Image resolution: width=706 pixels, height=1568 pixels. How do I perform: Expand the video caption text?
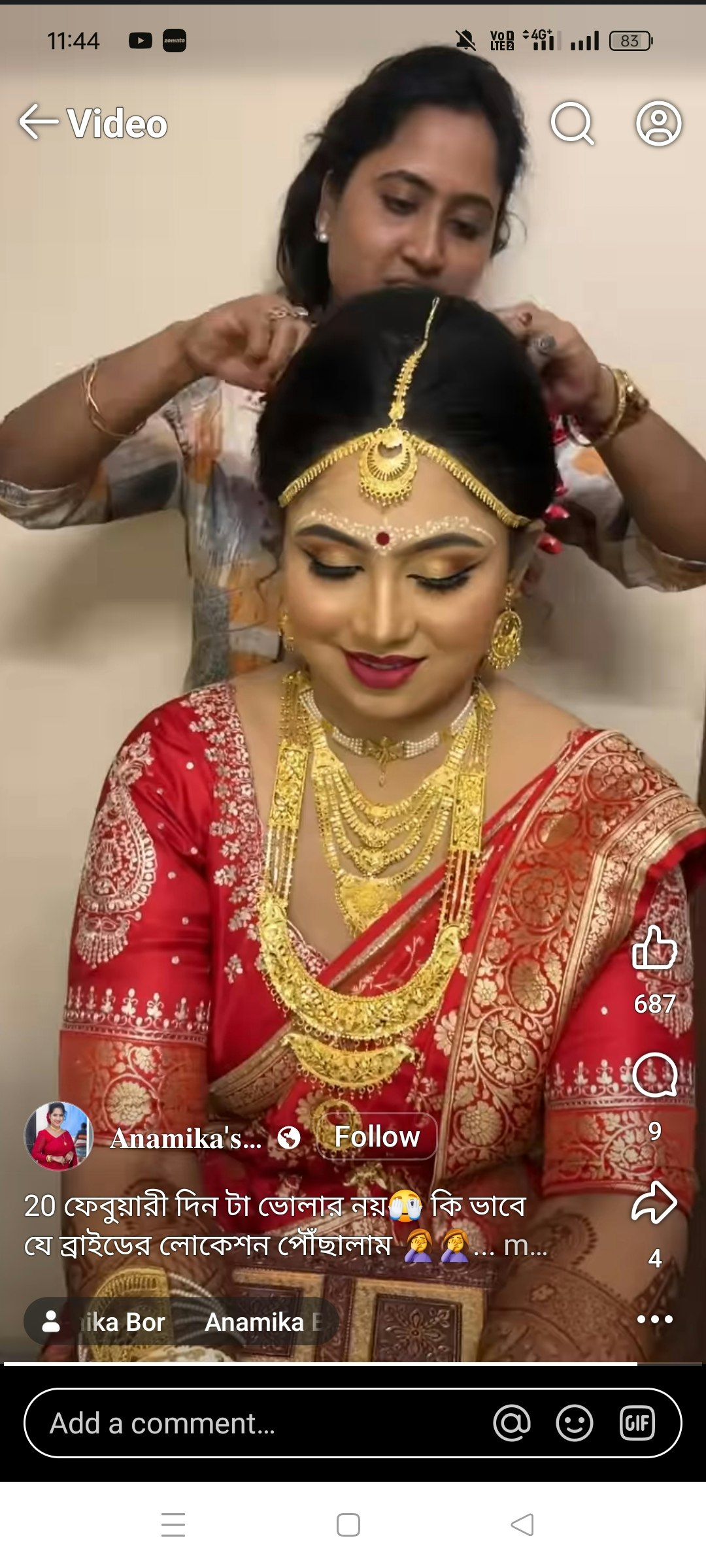pos(526,1247)
